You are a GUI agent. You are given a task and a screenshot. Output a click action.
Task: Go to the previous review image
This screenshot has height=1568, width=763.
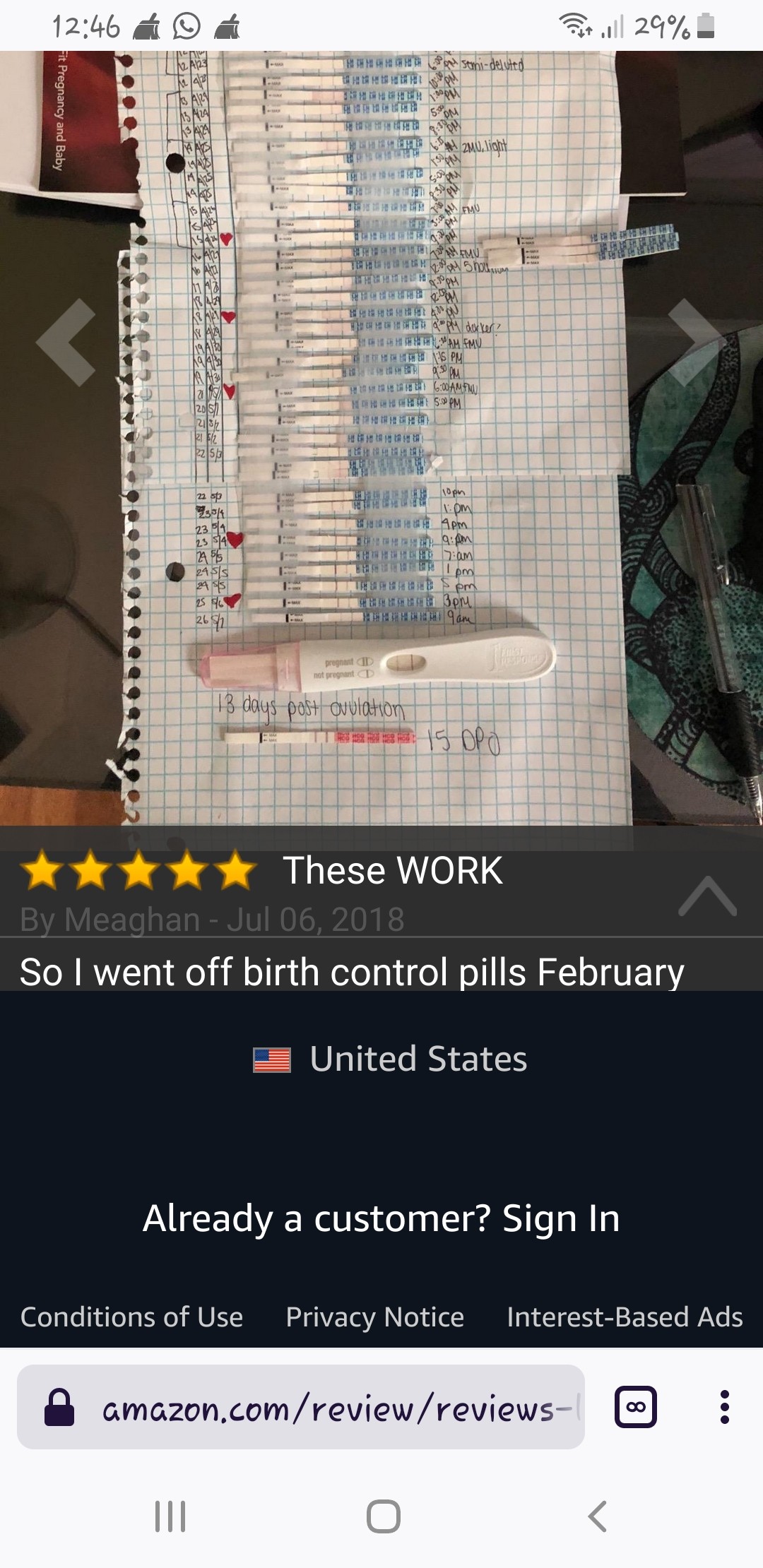(66, 343)
